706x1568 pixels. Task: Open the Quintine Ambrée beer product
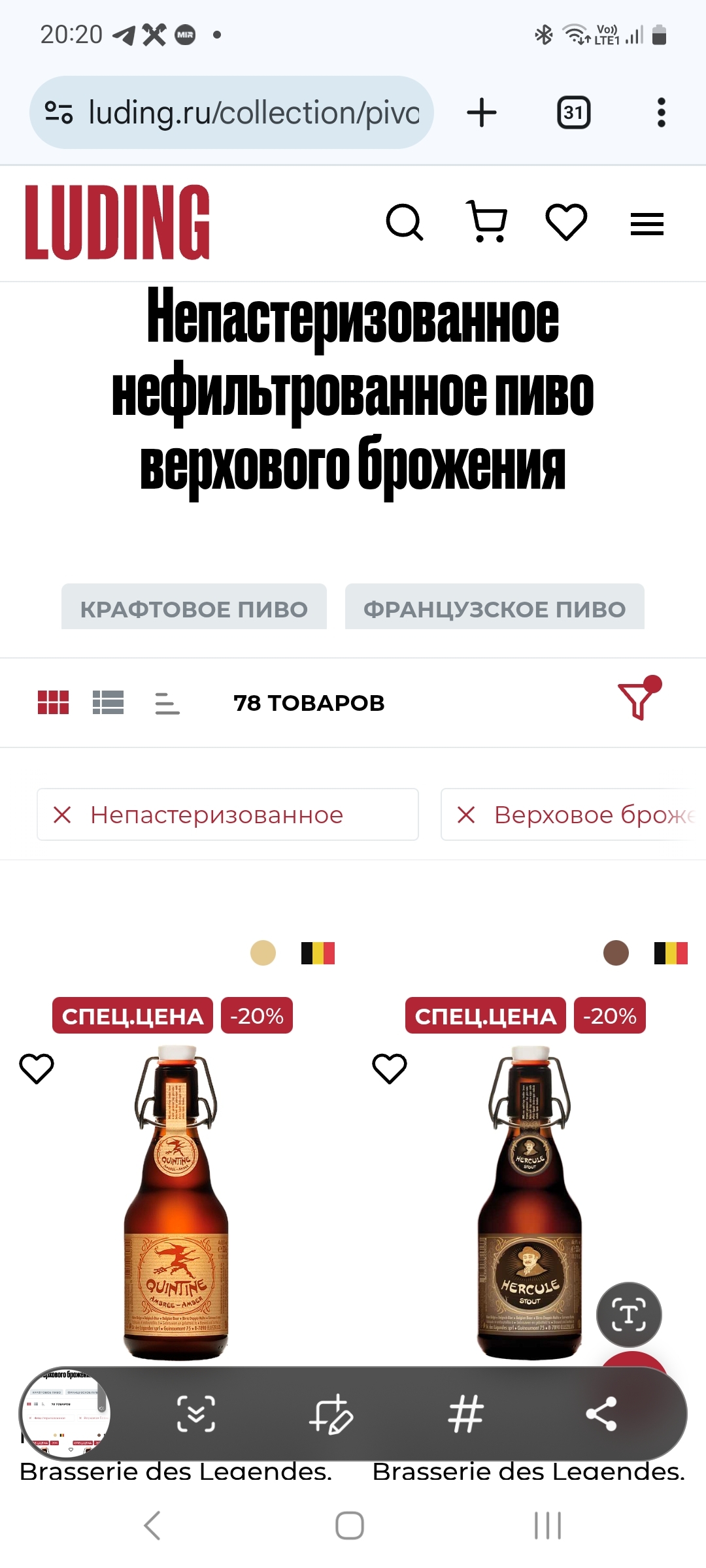tap(176, 1202)
